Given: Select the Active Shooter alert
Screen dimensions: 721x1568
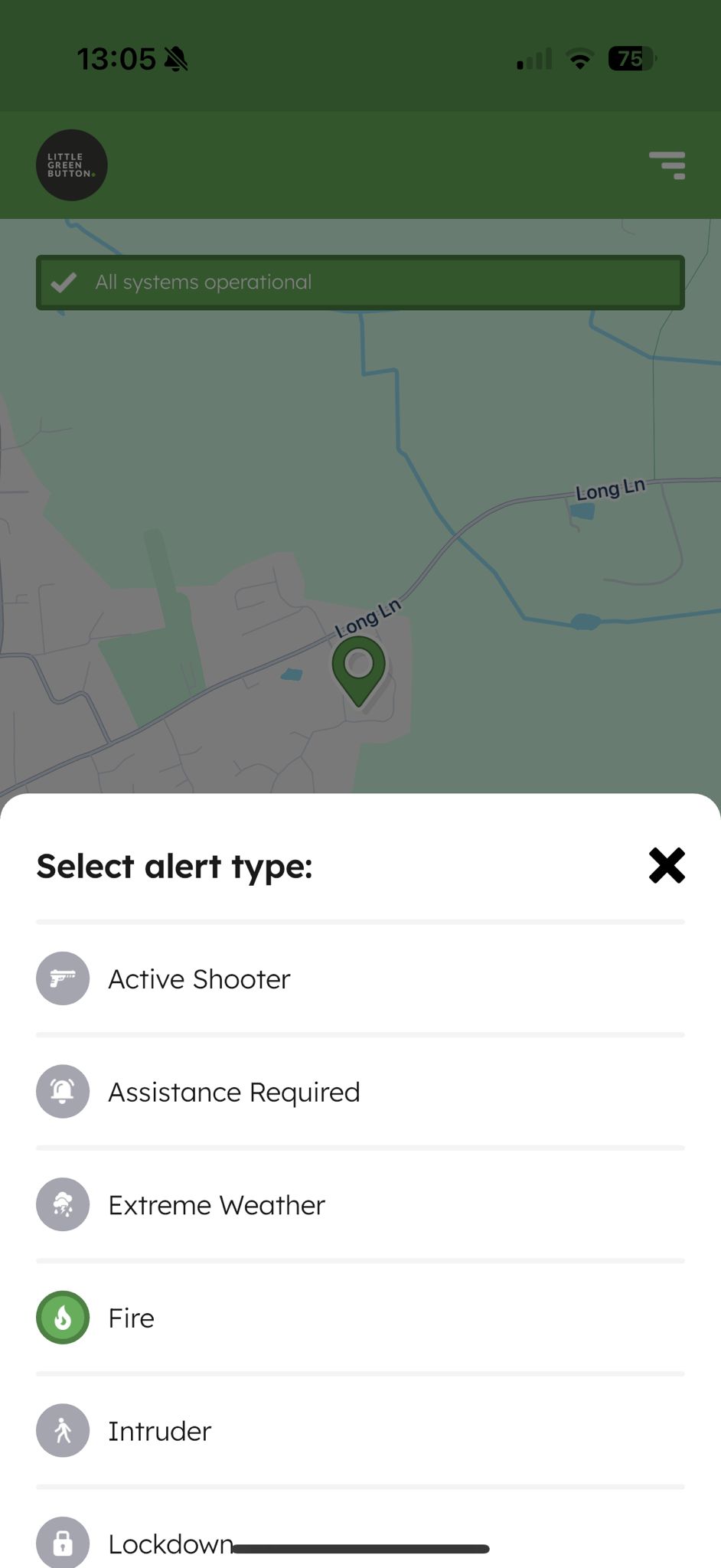Looking at the screenshot, I should pyautogui.click(x=360, y=979).
